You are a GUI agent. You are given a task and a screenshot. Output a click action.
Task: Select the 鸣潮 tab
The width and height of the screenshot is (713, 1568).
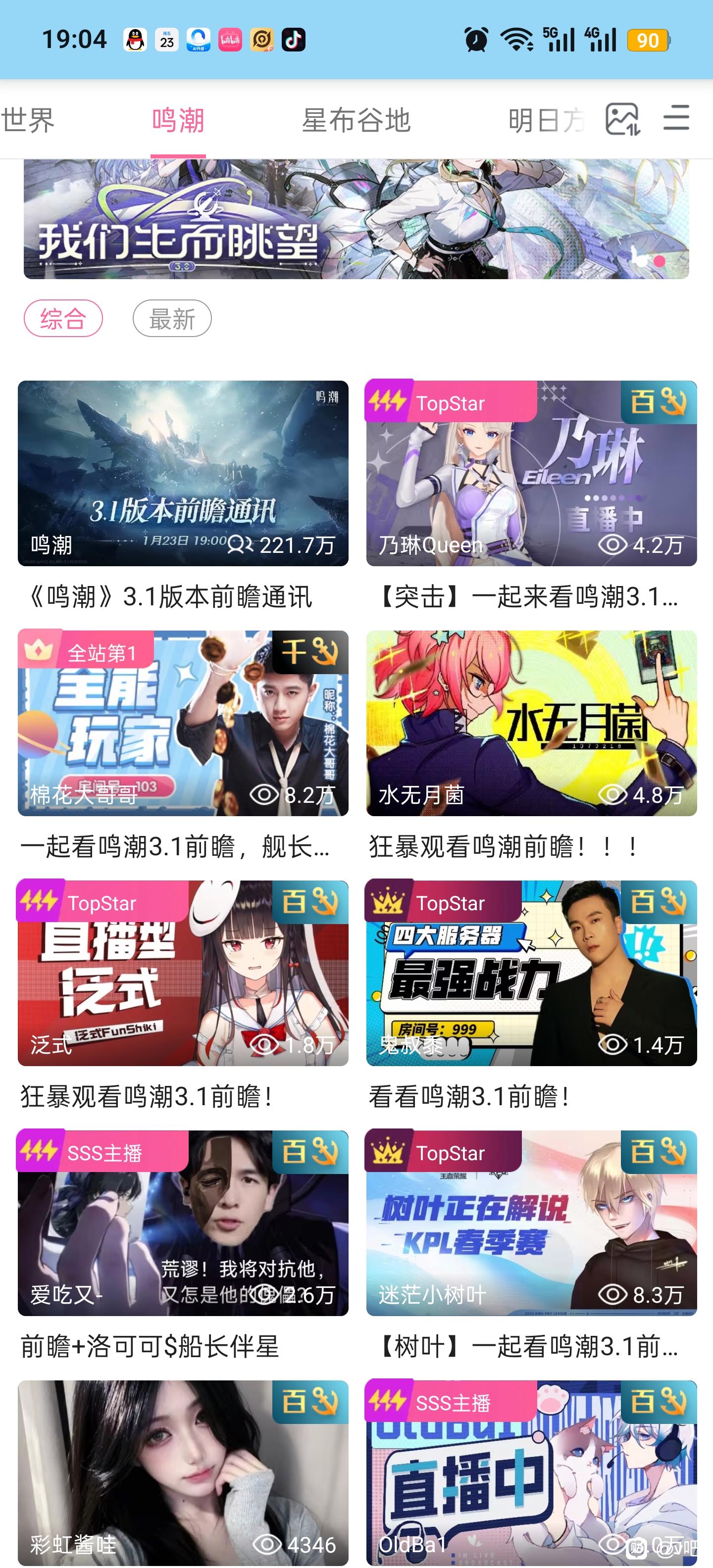(178, 120)
